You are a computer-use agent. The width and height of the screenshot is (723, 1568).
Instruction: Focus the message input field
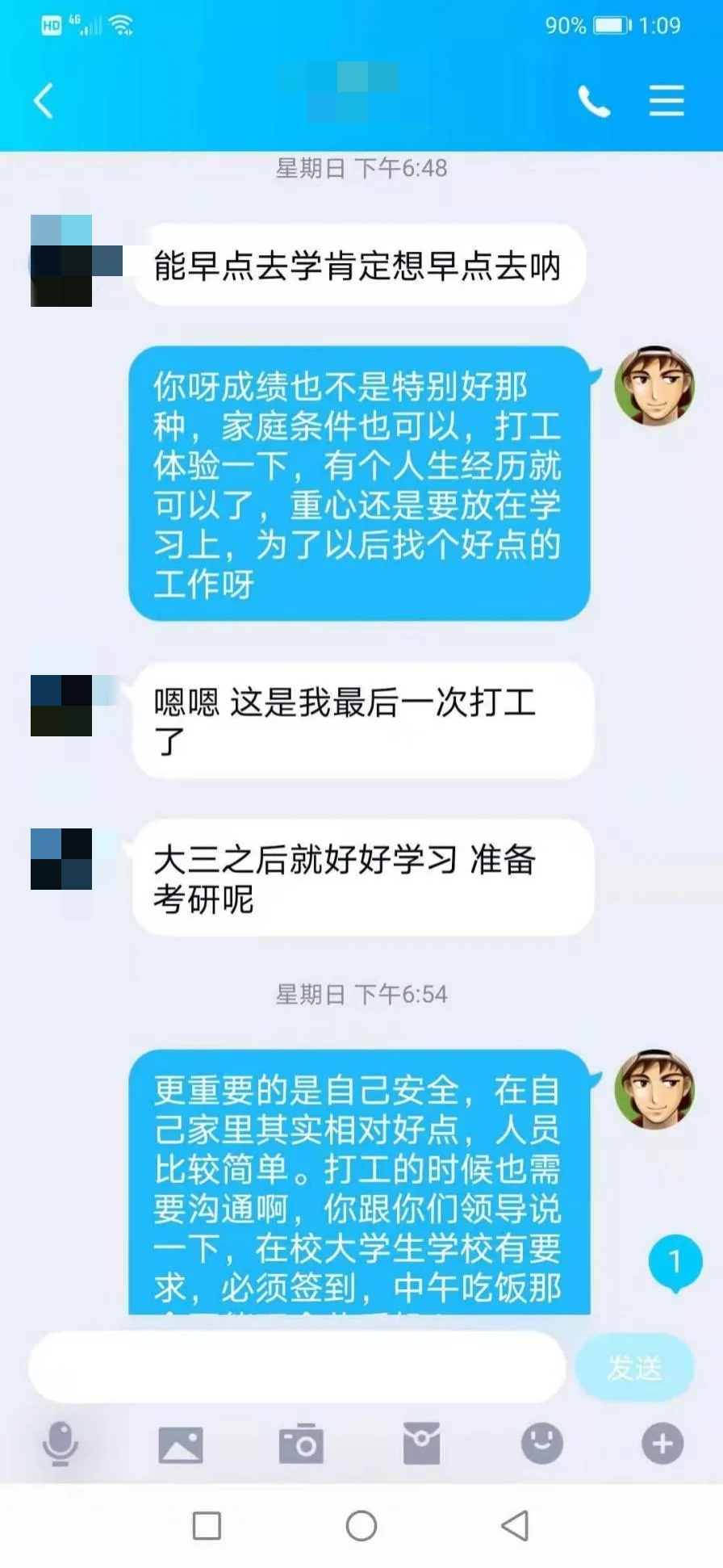297,1367
